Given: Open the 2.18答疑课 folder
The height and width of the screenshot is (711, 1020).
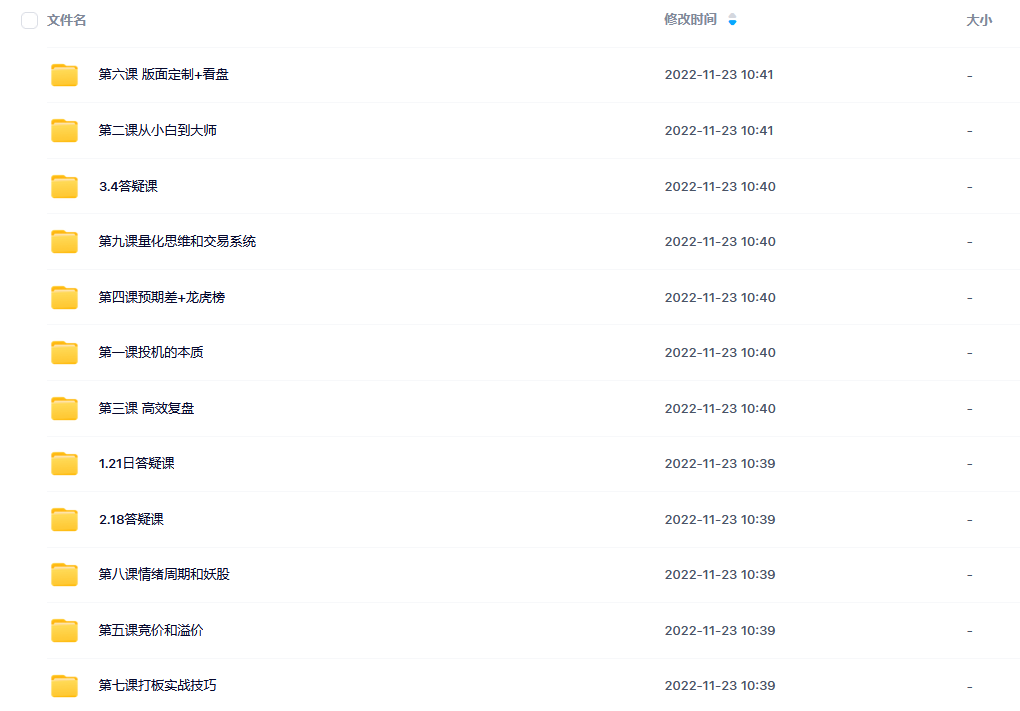Looking at the screenshot, I should point(131,519).
